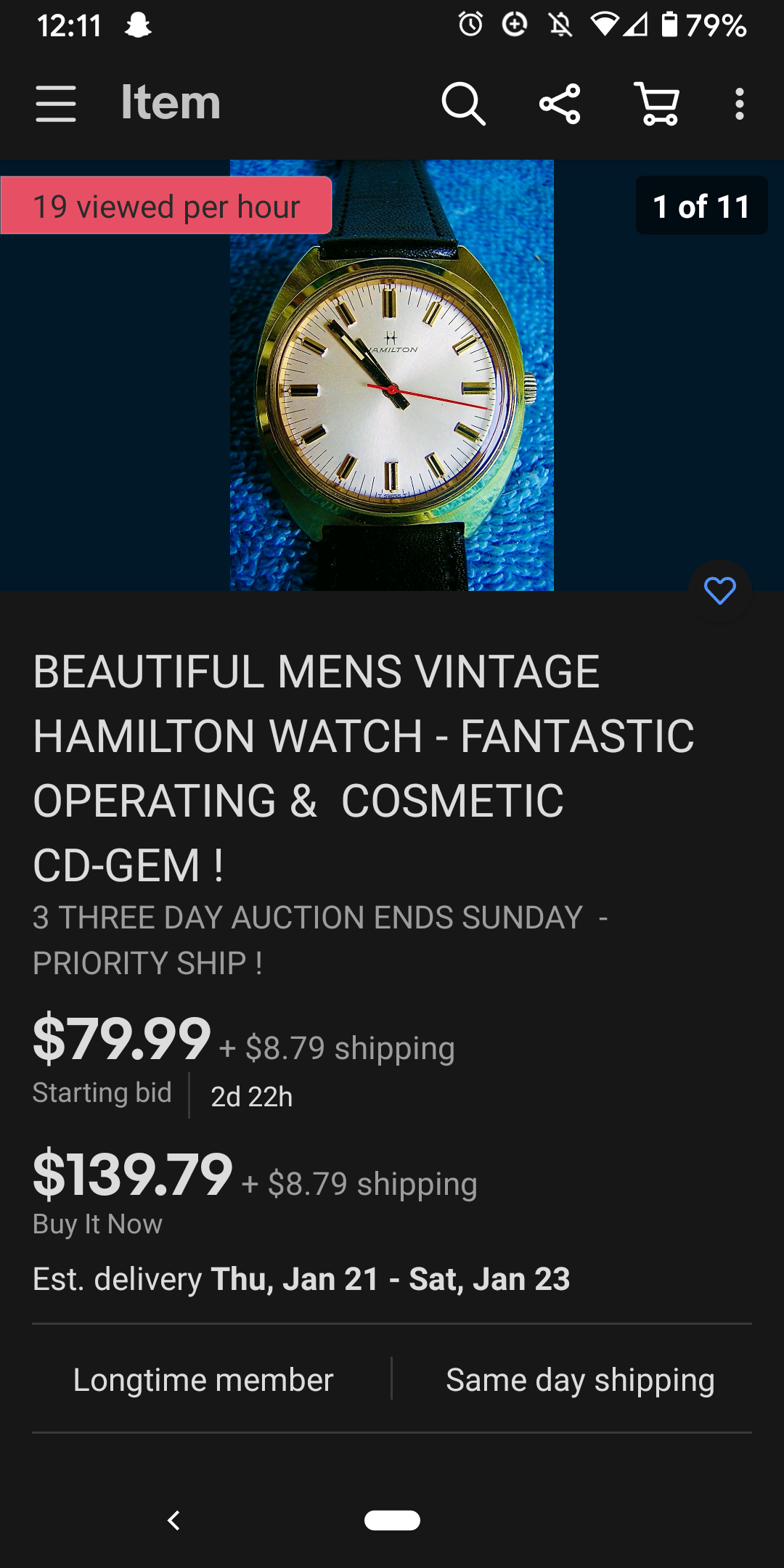Go back using the system back button
This screenshot has width=784, height=1568.
(173, 1520)
